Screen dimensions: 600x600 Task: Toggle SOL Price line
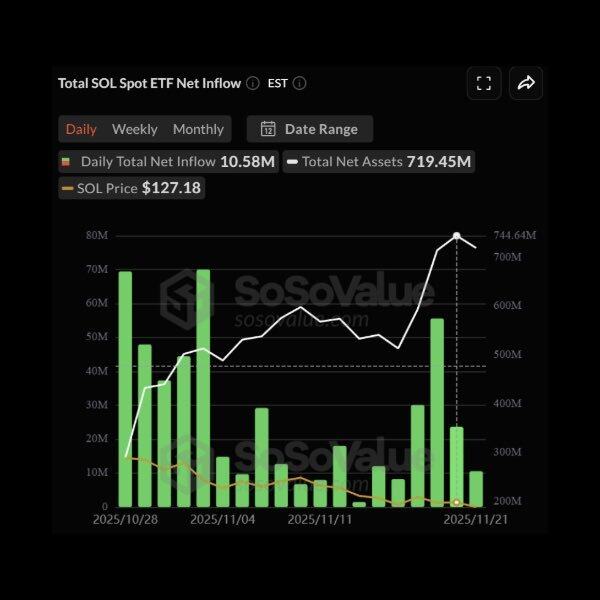click(130, 188)
